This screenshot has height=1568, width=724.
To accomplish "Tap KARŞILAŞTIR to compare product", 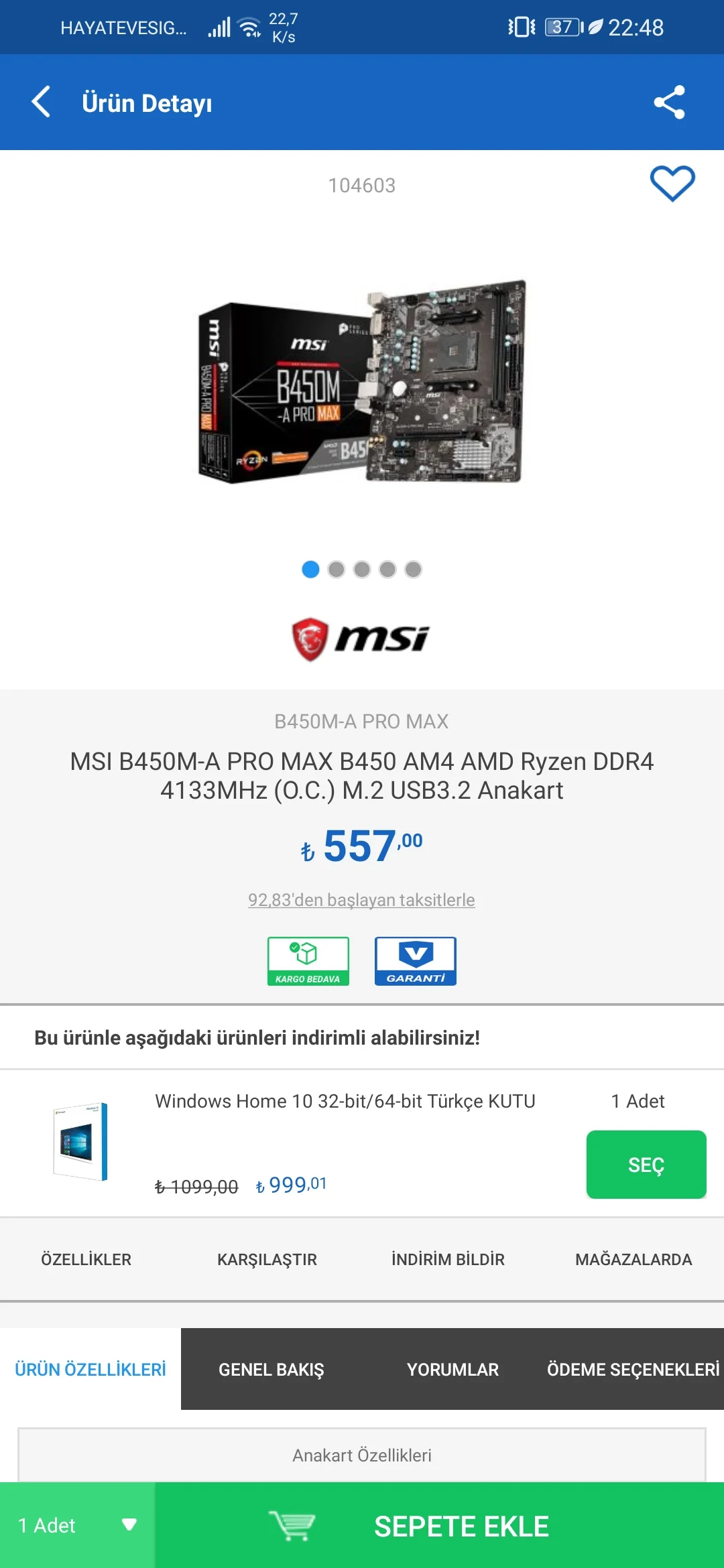I will (267, 1259).
